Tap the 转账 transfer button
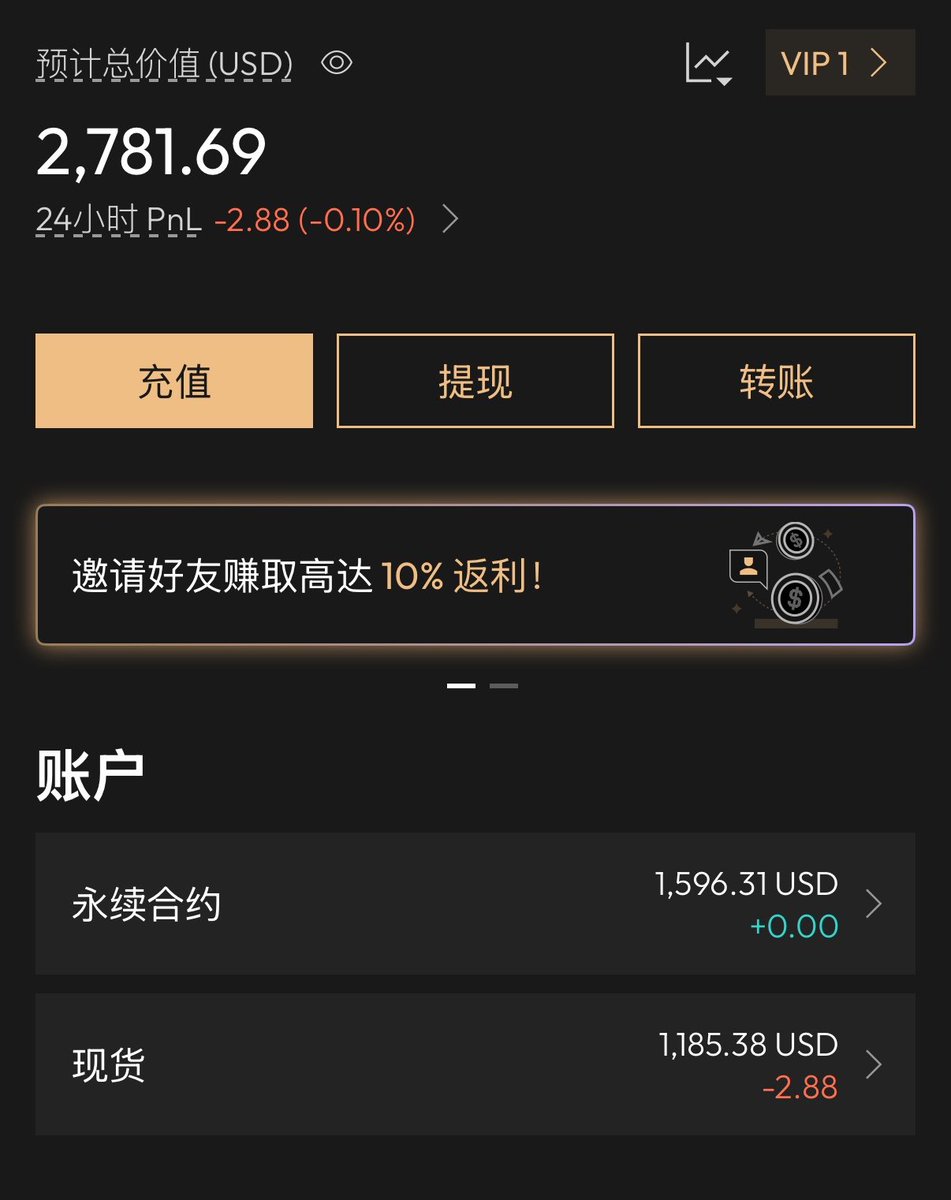 [776, 381]
